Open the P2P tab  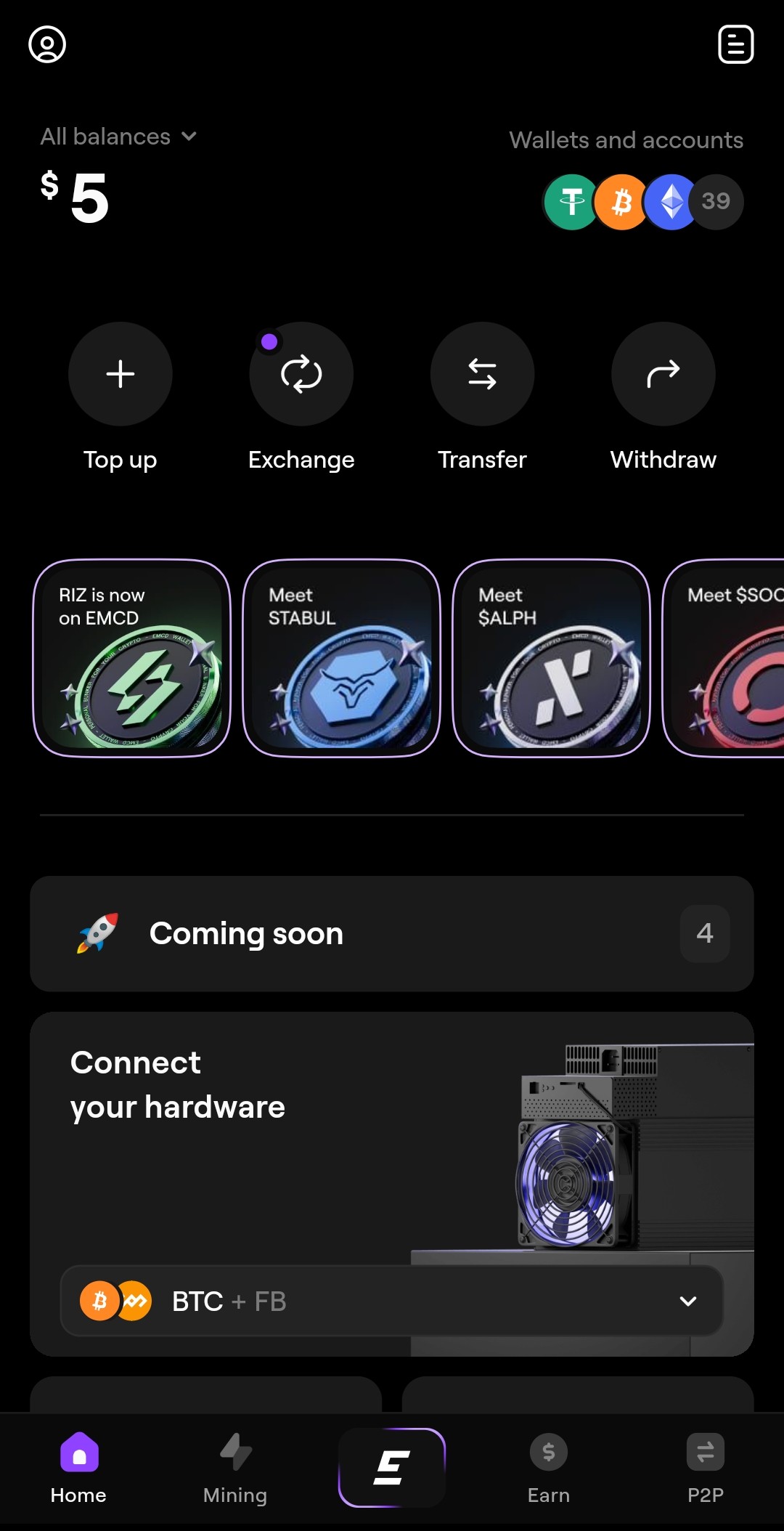[706, 1467]
